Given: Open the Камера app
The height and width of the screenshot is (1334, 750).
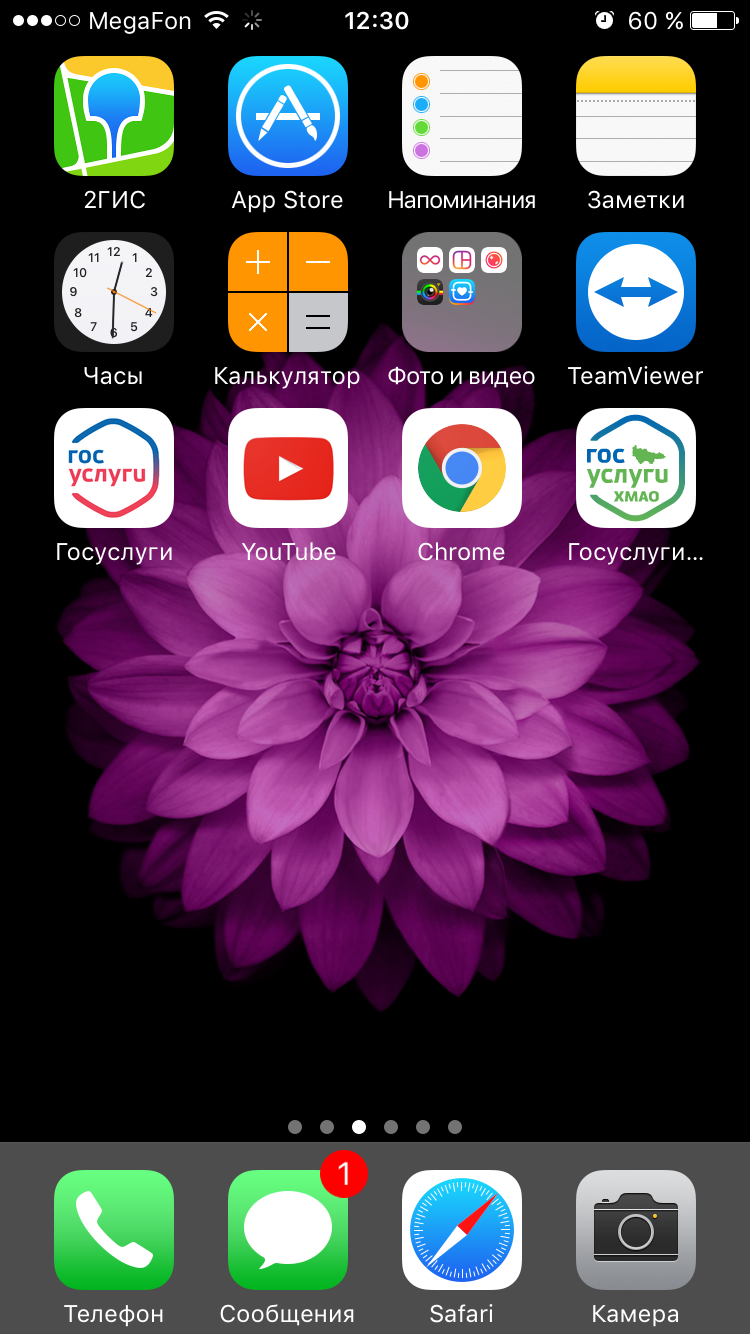Looking at the screenshot, I should pos(636,1230).
